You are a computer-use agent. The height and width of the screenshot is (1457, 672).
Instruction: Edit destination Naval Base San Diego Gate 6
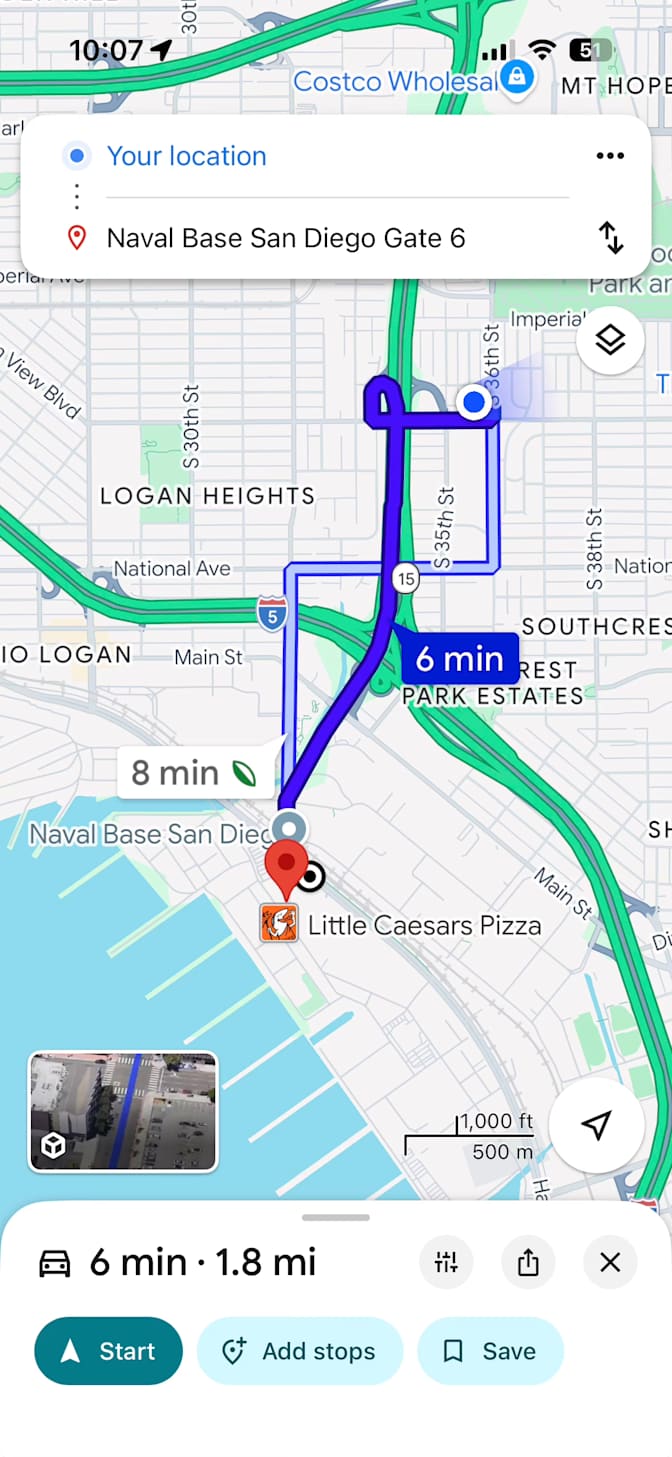tap(286, 238)
